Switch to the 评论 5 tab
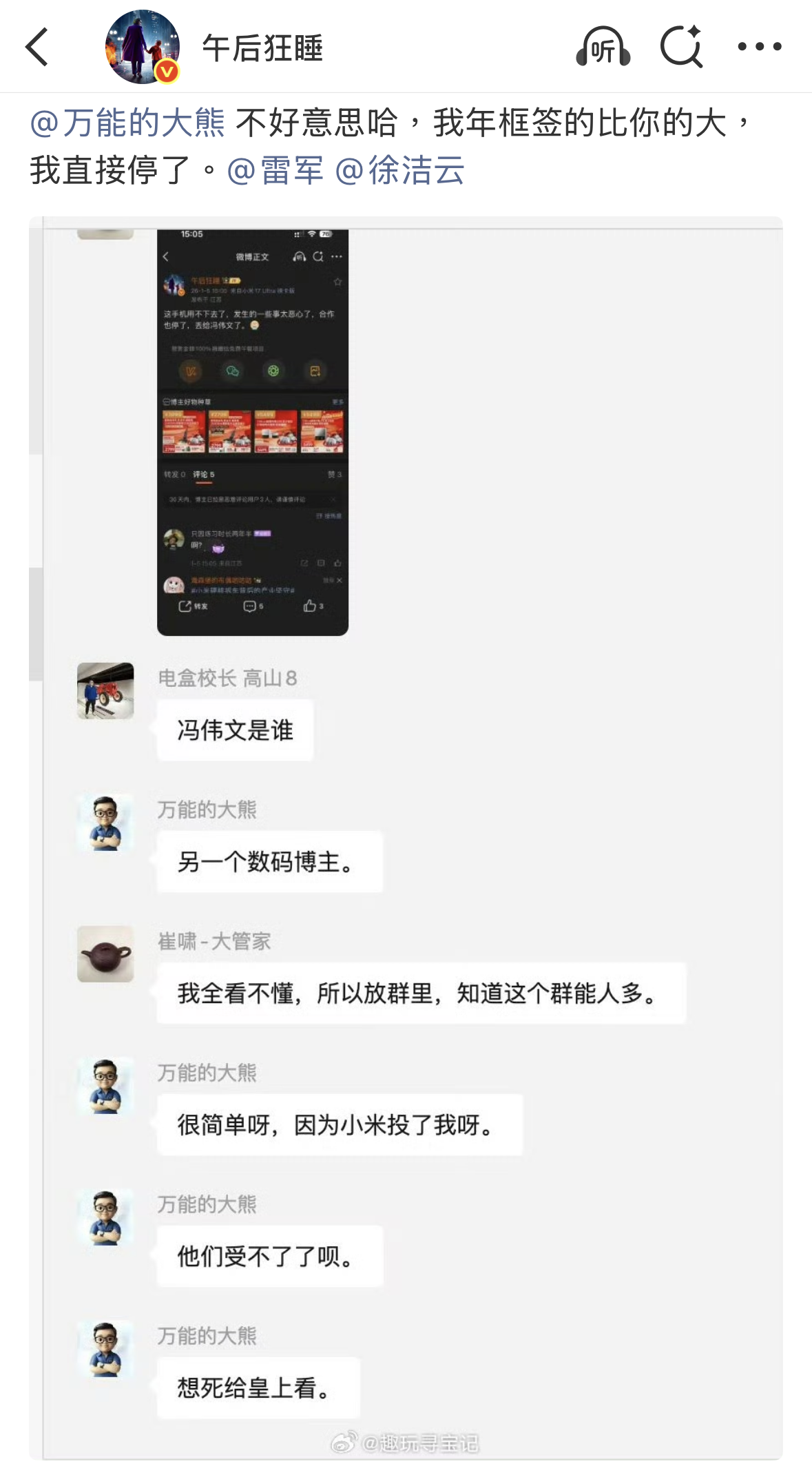Viewport: 812px width, 1464px height. 202,474
